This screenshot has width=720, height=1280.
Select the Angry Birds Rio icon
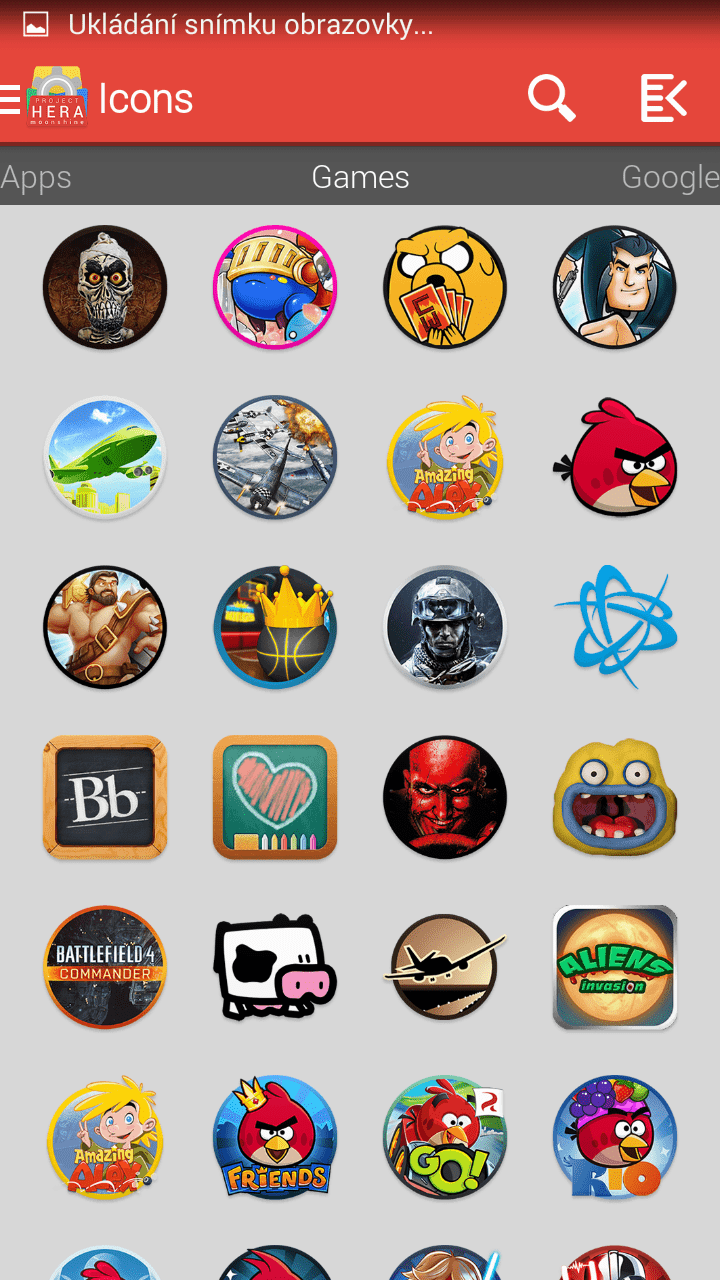pos(615,1137)
